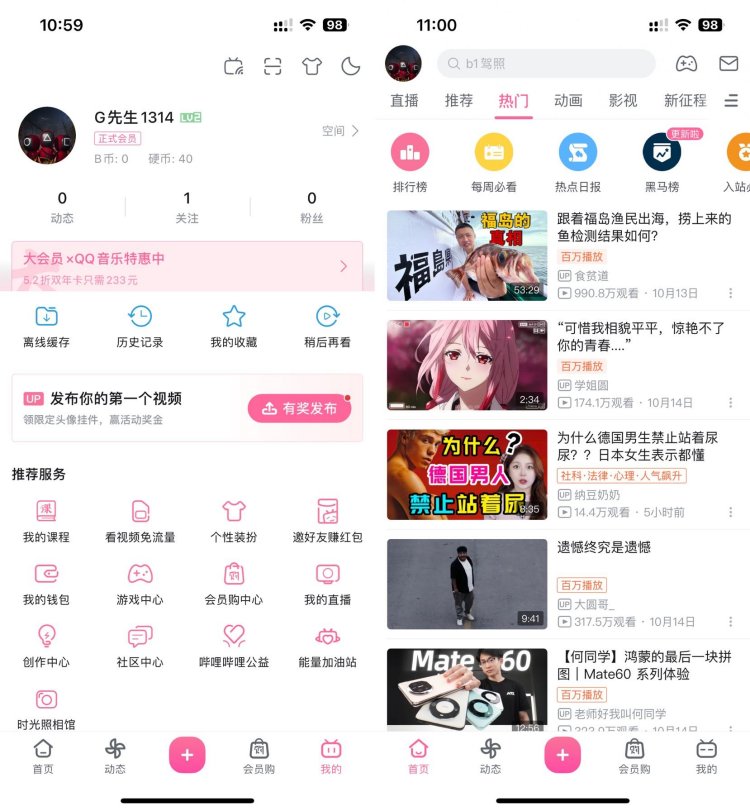Open the theme shirt icon in the top bar
The height and width of the screenshot is (811, 750).
312,67
